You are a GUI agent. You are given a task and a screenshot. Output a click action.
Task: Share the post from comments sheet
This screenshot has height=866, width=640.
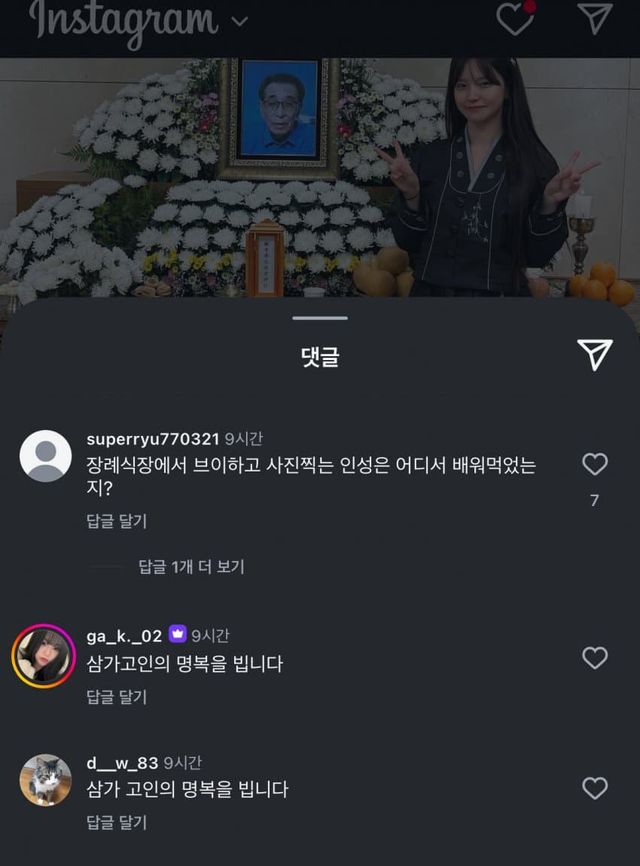point(595,353)
